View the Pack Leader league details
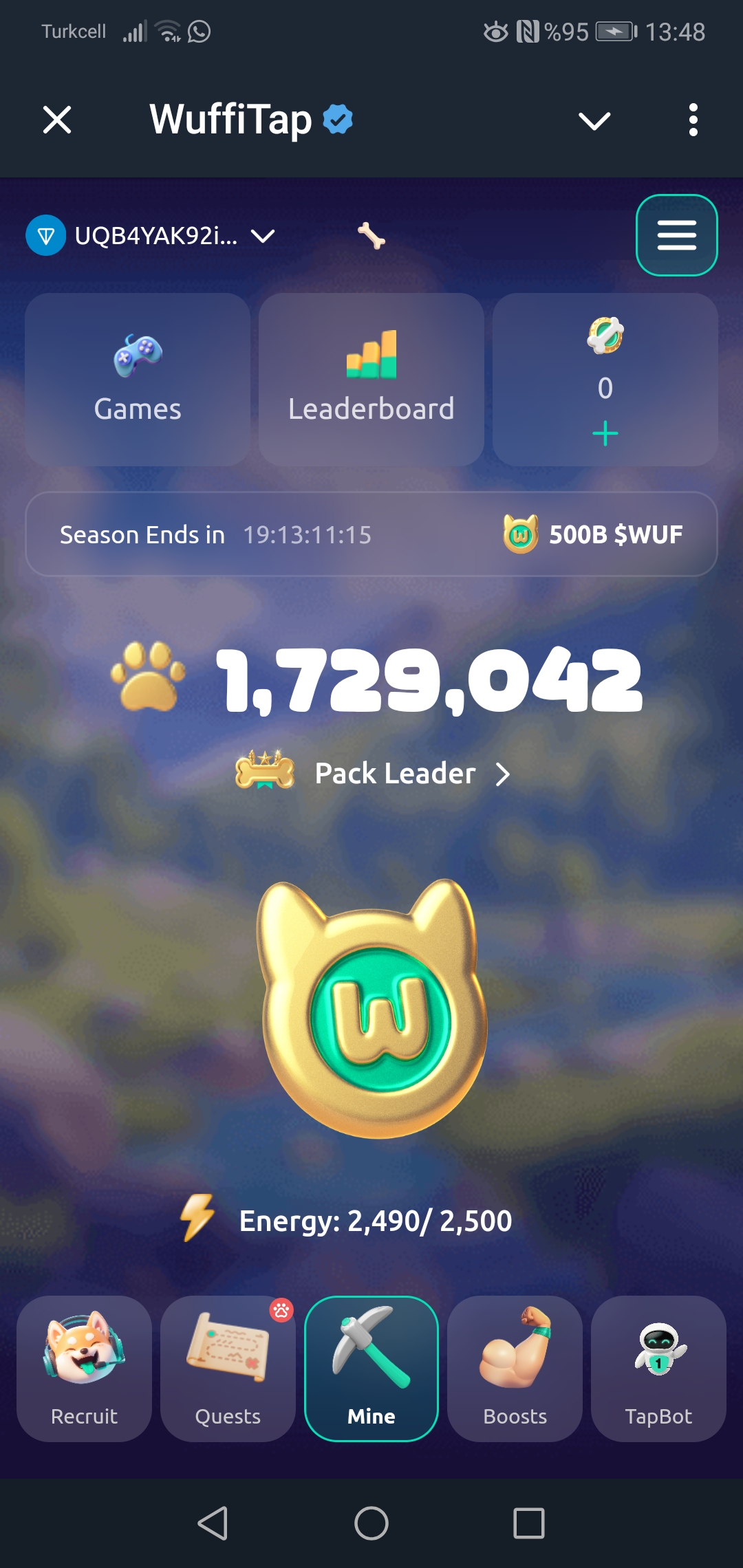The height and width of the screenshot is (1568, 743). pyautogui.click(x=396, y=774)
